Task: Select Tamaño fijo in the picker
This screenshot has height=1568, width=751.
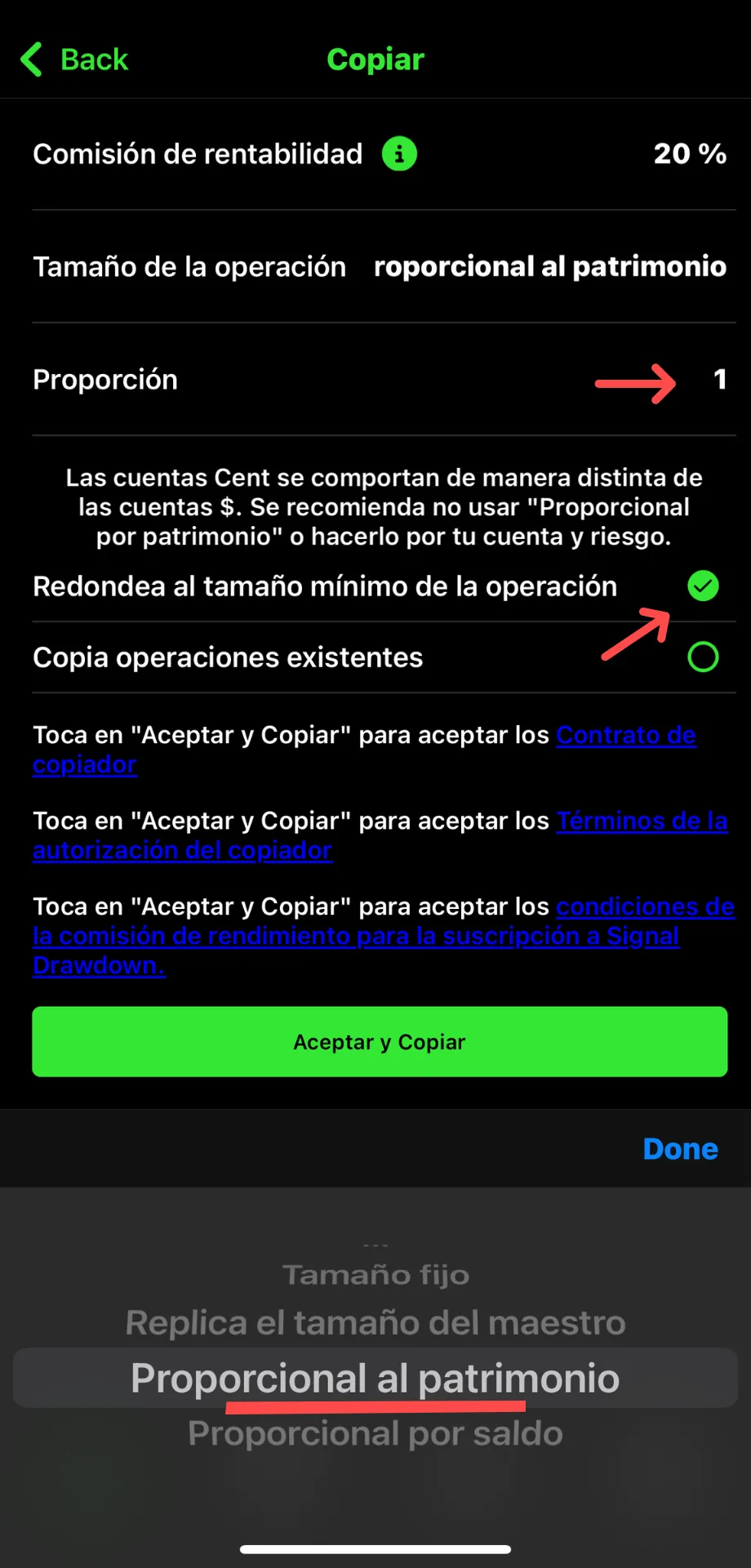Action: [375, 1275]
